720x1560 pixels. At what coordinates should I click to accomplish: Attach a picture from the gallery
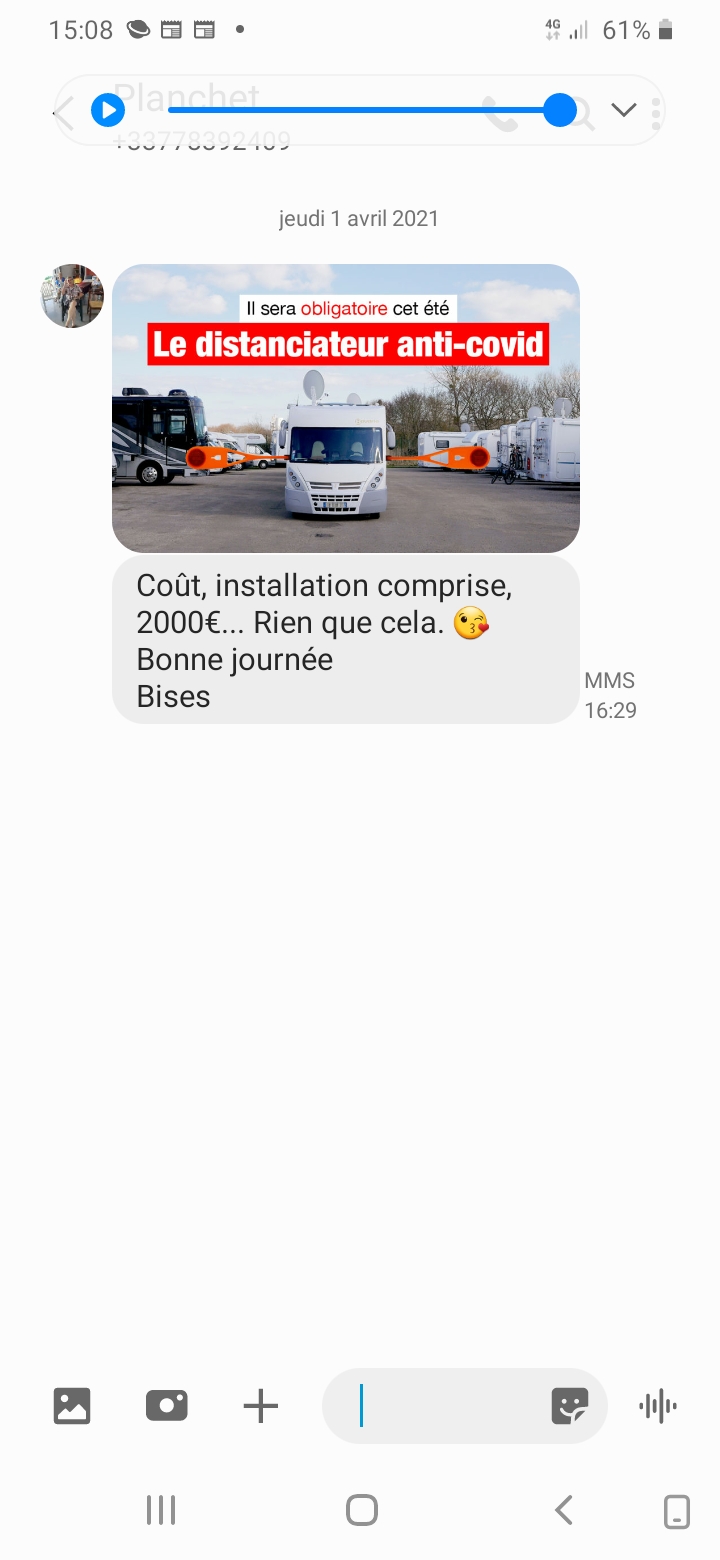[72, 1406]
